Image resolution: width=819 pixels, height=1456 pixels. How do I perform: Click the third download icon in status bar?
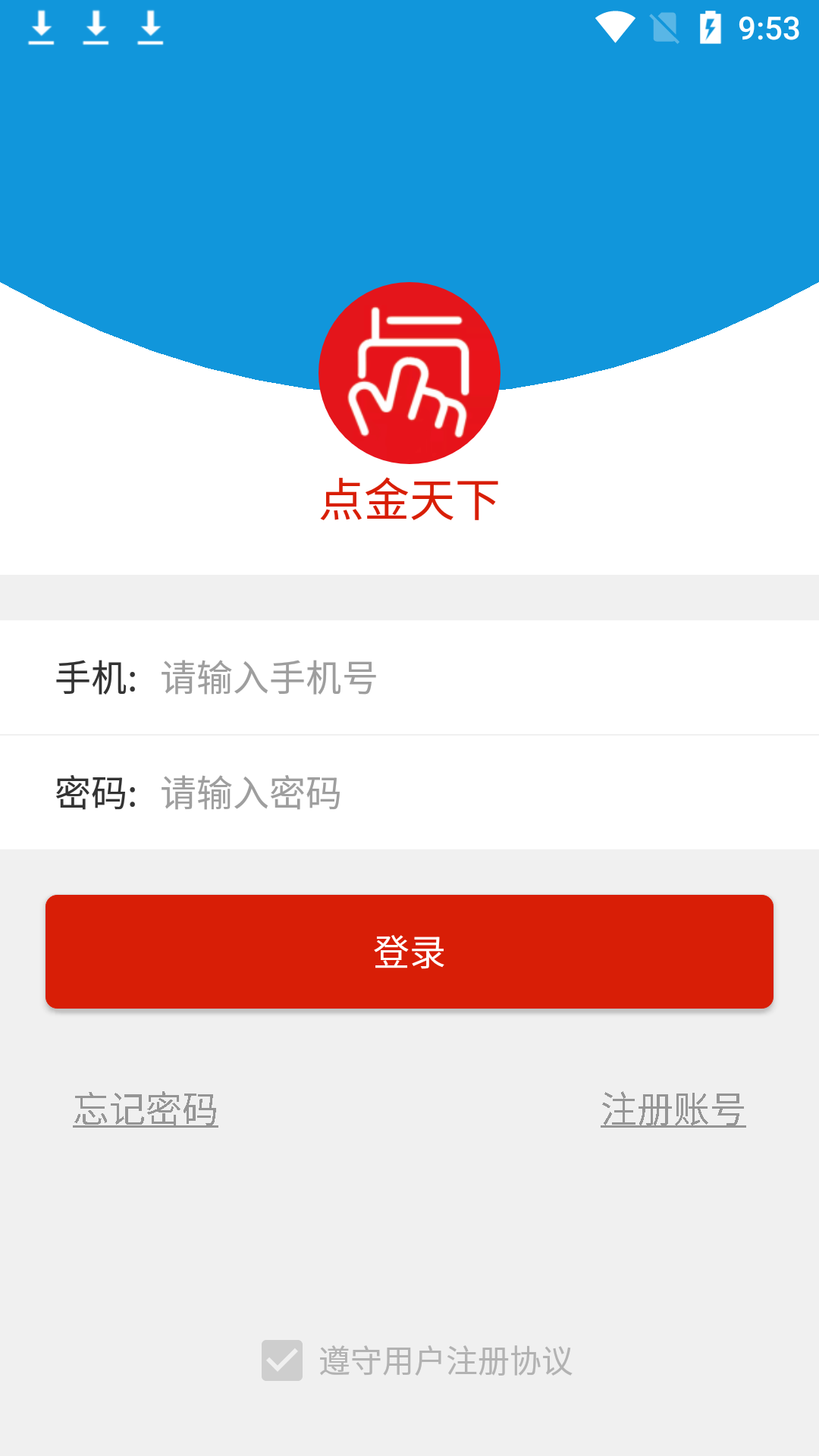[x=149, y=29]
